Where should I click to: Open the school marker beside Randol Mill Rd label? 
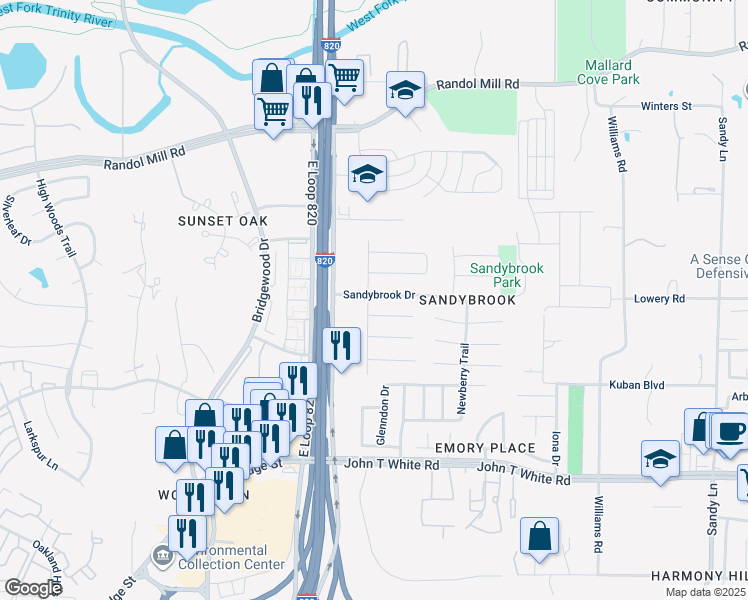[405, 93]
